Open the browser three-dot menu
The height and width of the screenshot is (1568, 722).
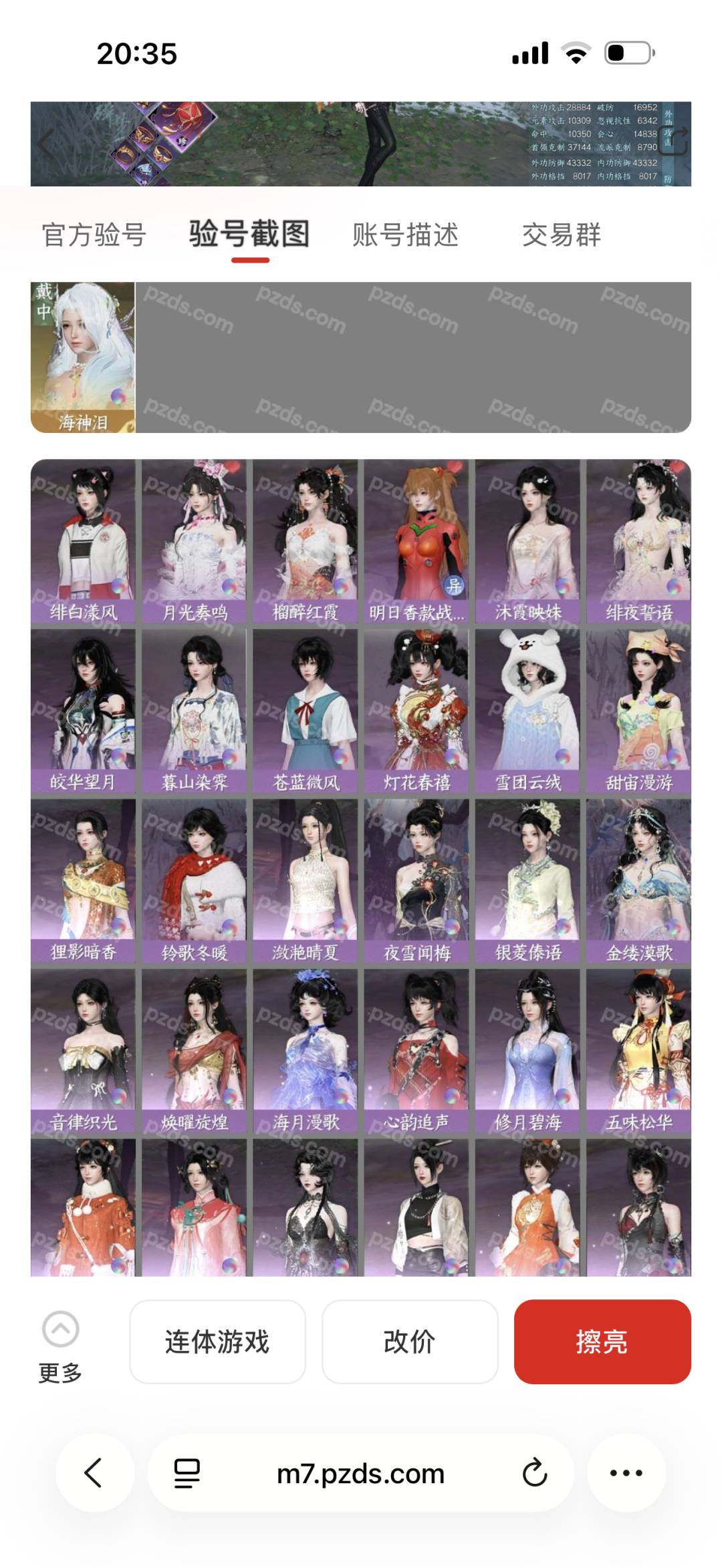(626, 1472)
